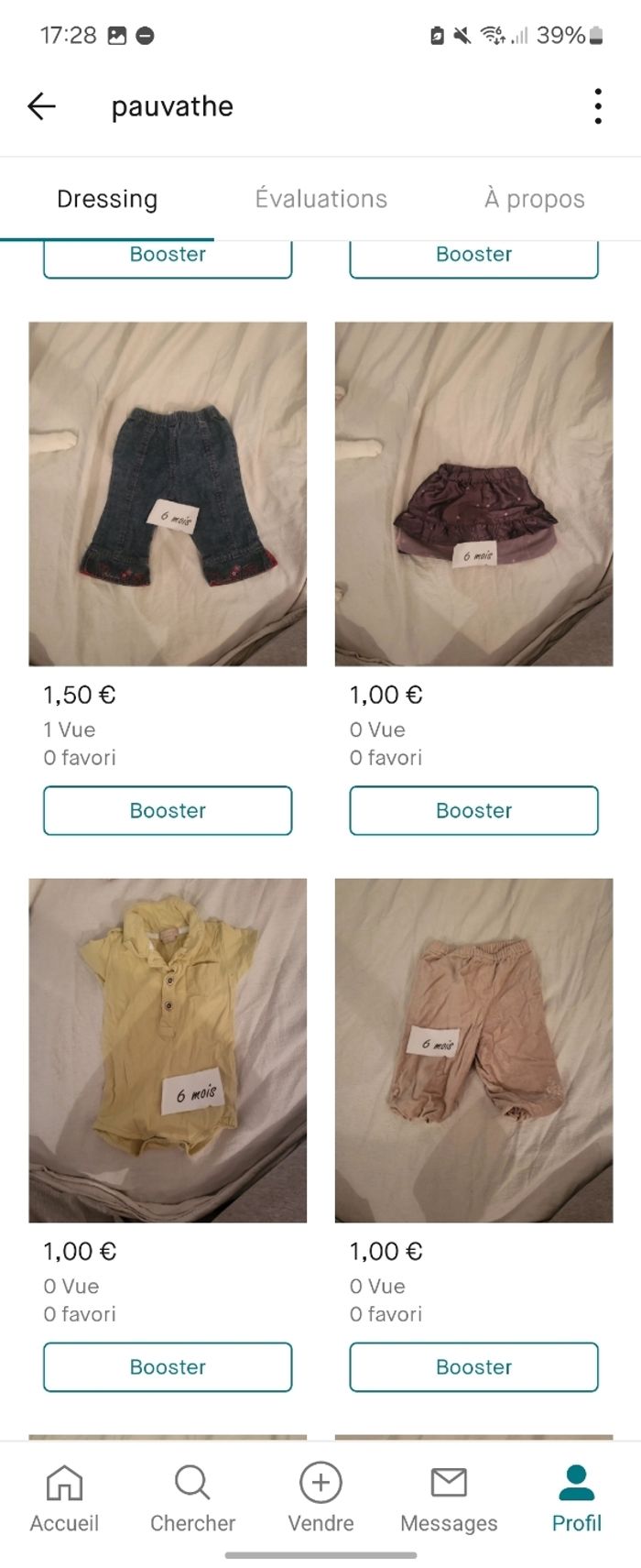Open the yellow polo bodysuit listing

click(x=168, y=1049)
